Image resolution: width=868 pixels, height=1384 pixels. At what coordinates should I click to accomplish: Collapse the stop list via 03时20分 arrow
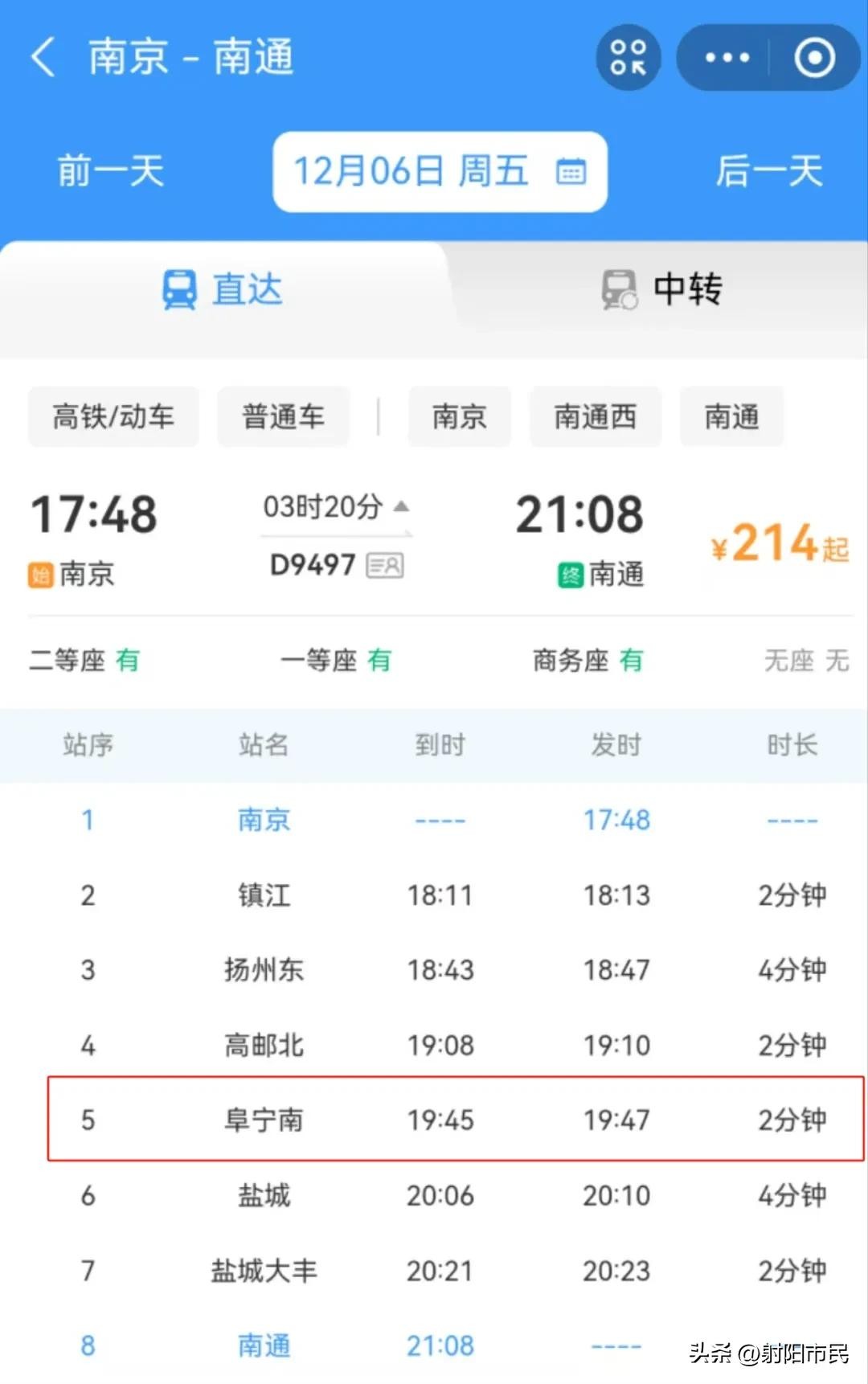click(401, 506)
